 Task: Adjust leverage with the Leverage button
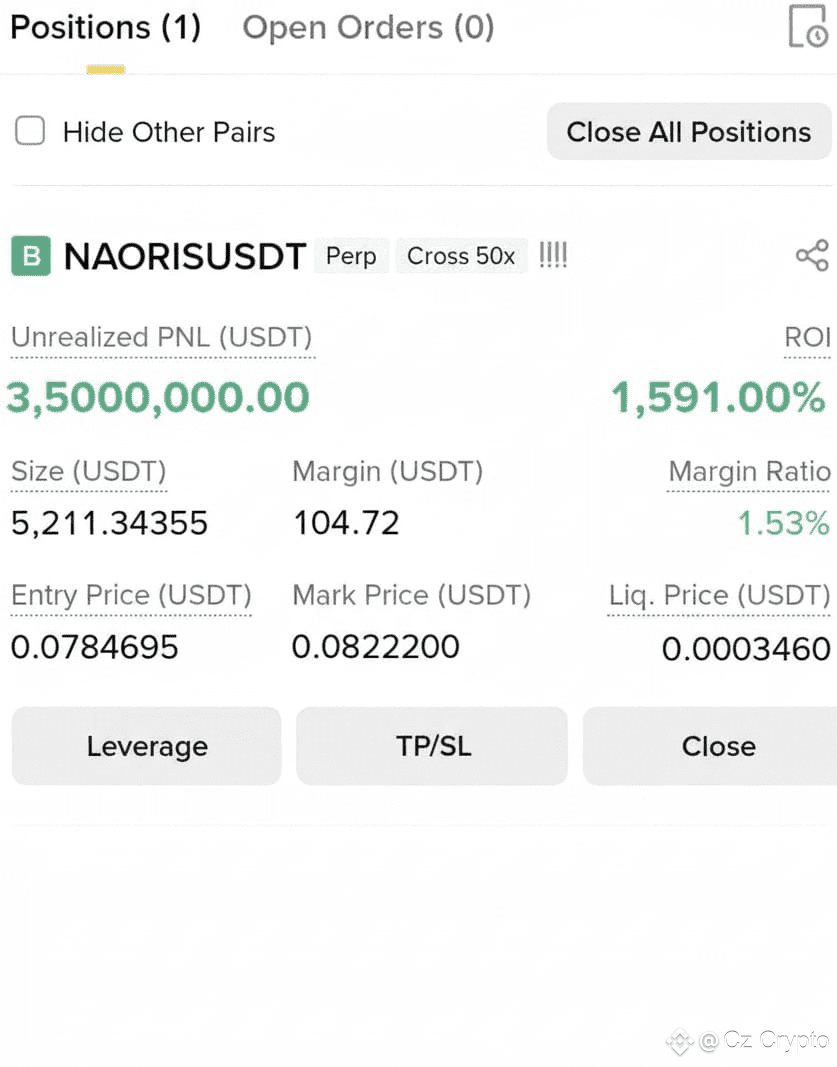coord(147,746)
